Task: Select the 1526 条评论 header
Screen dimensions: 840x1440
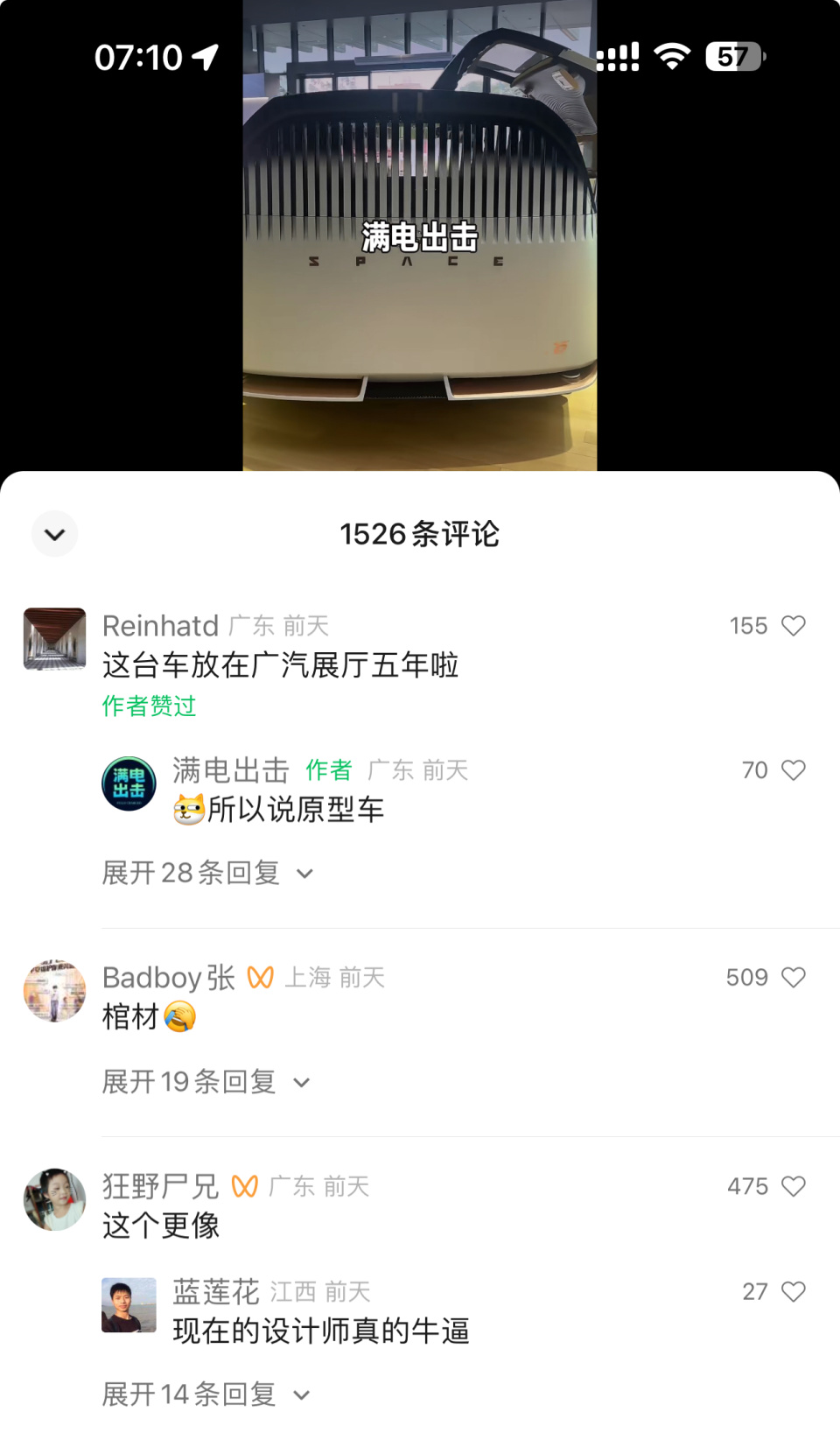Action: [419, 534]
